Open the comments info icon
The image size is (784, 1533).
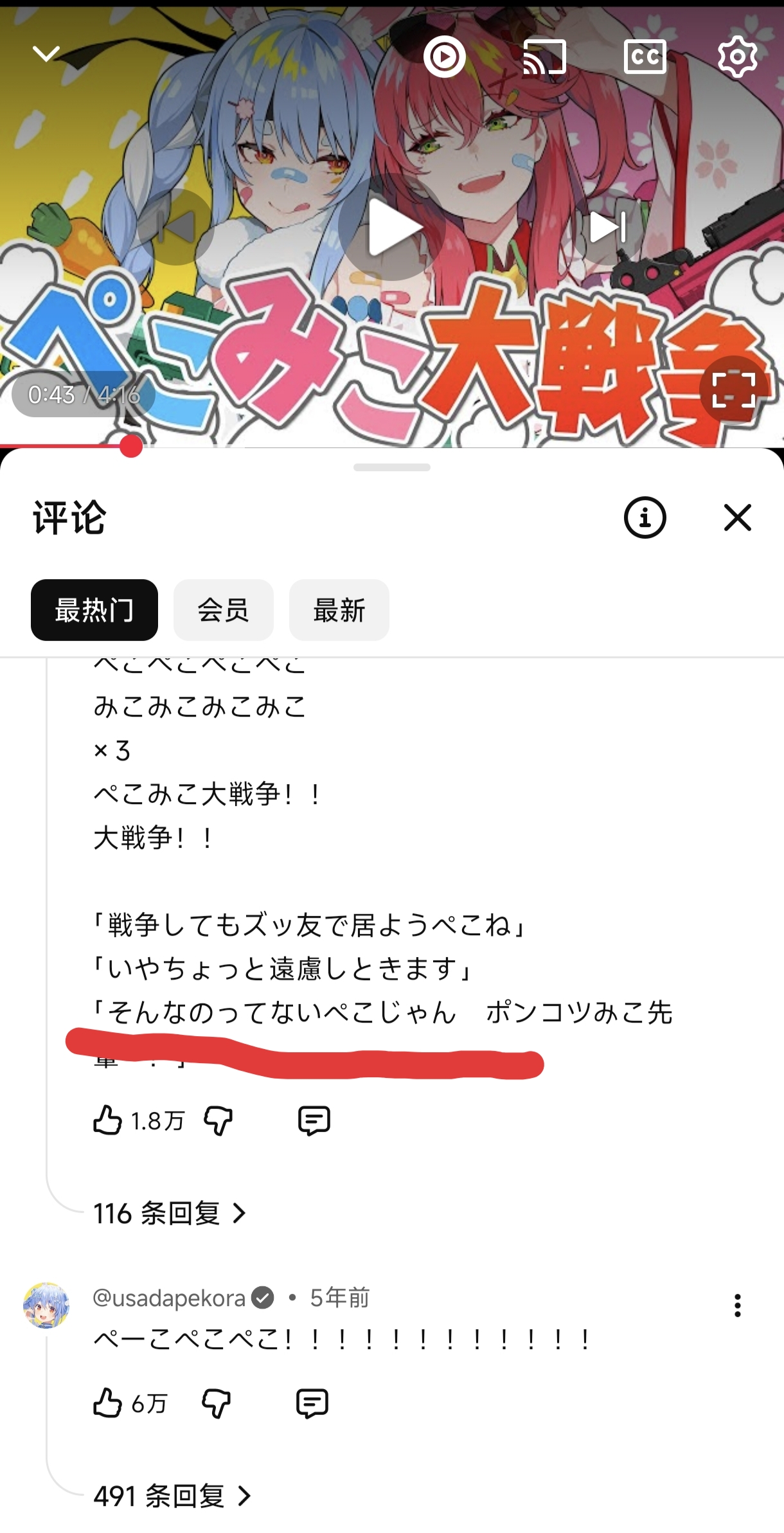[x=645, y=517]
